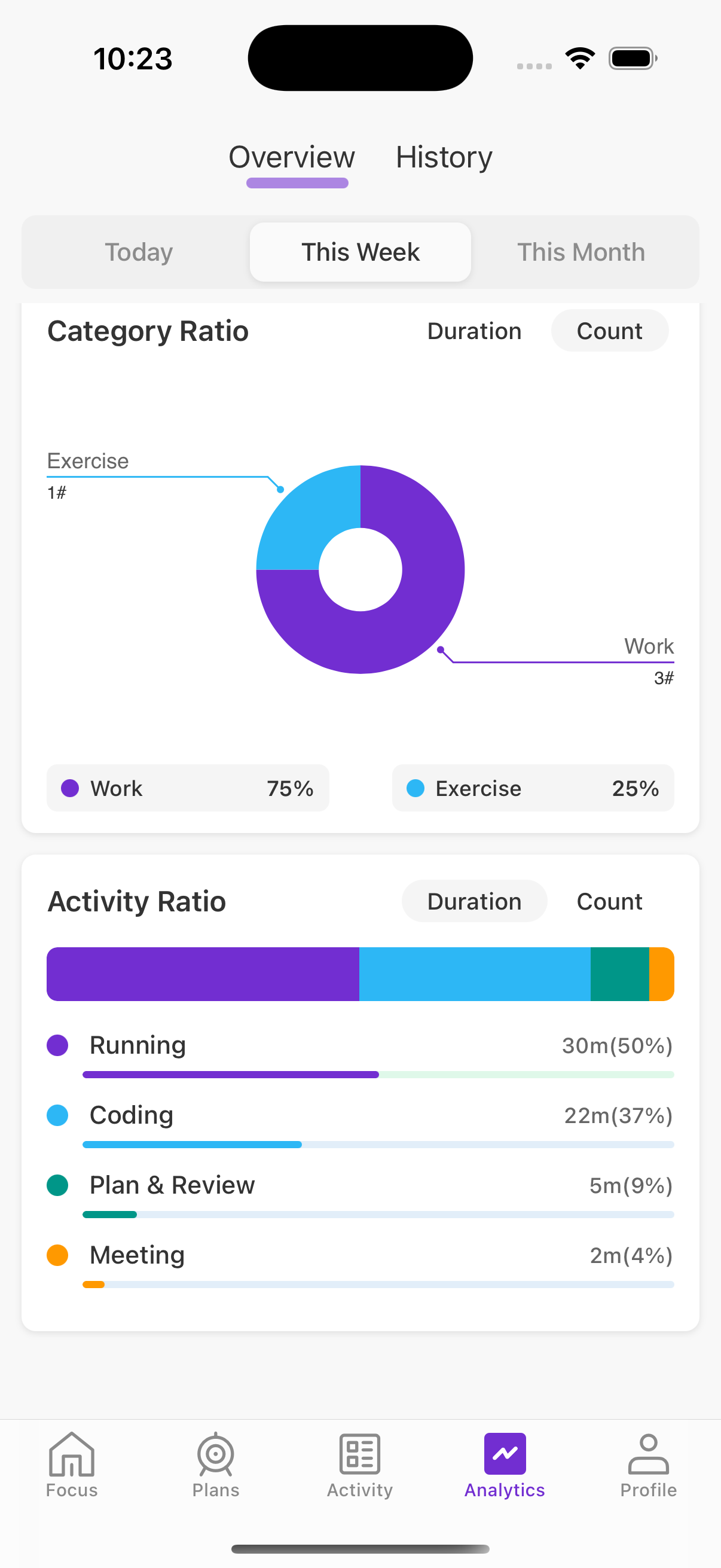Open the Activity tab
This screenshot has height=1568, width=721.
click(360, 1465)
